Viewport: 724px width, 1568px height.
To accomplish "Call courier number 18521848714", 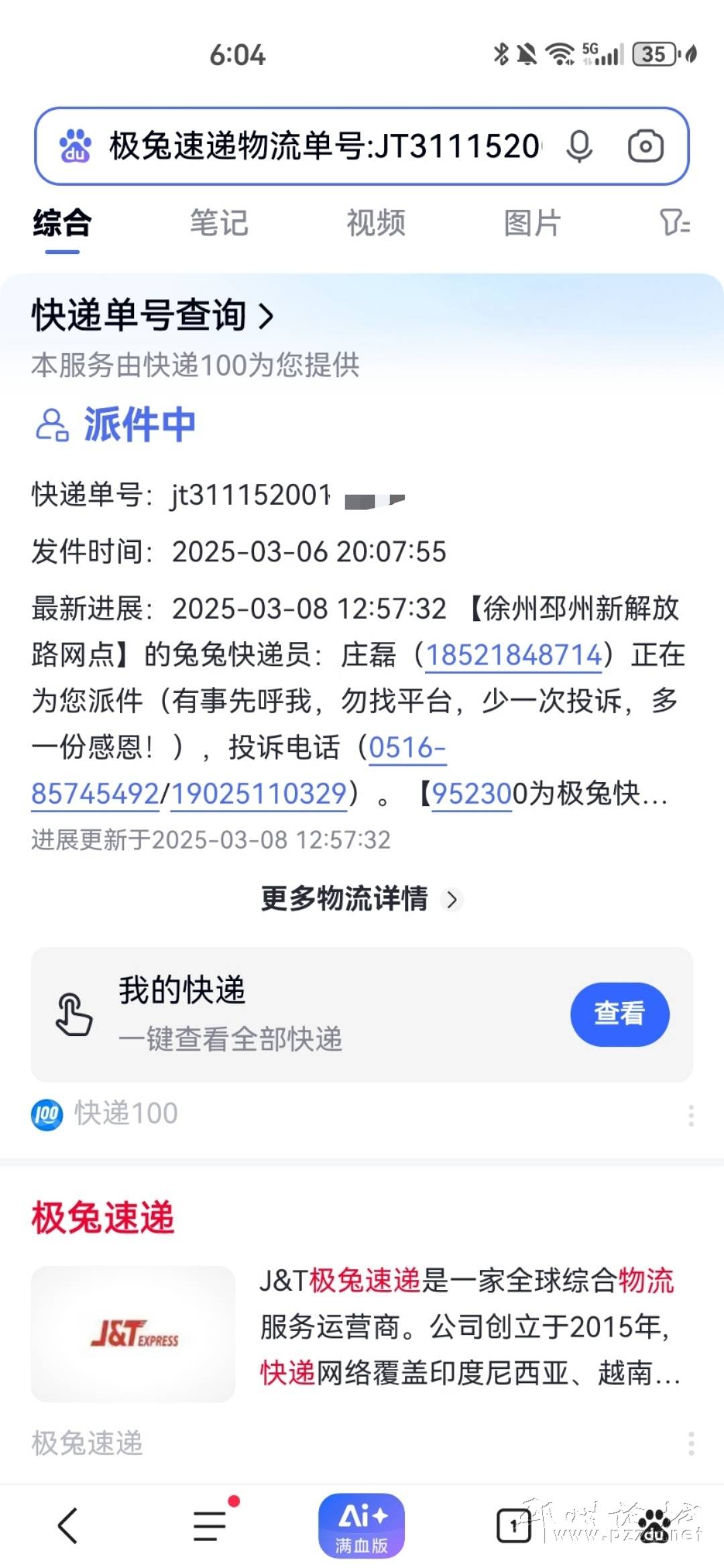I will coord(514,655).
